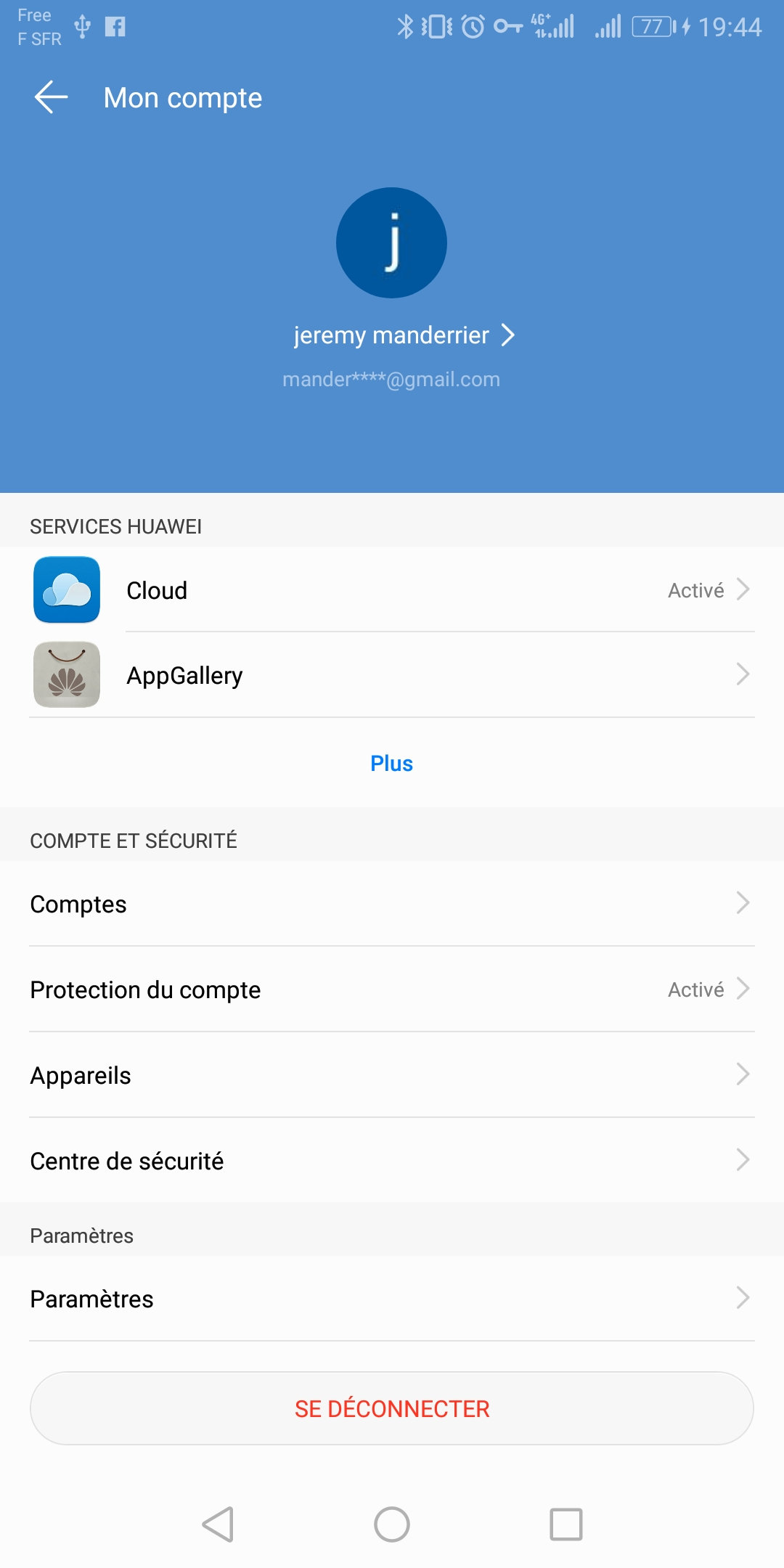
Task: Show more Huawei services with Plus
Action: 391,764
